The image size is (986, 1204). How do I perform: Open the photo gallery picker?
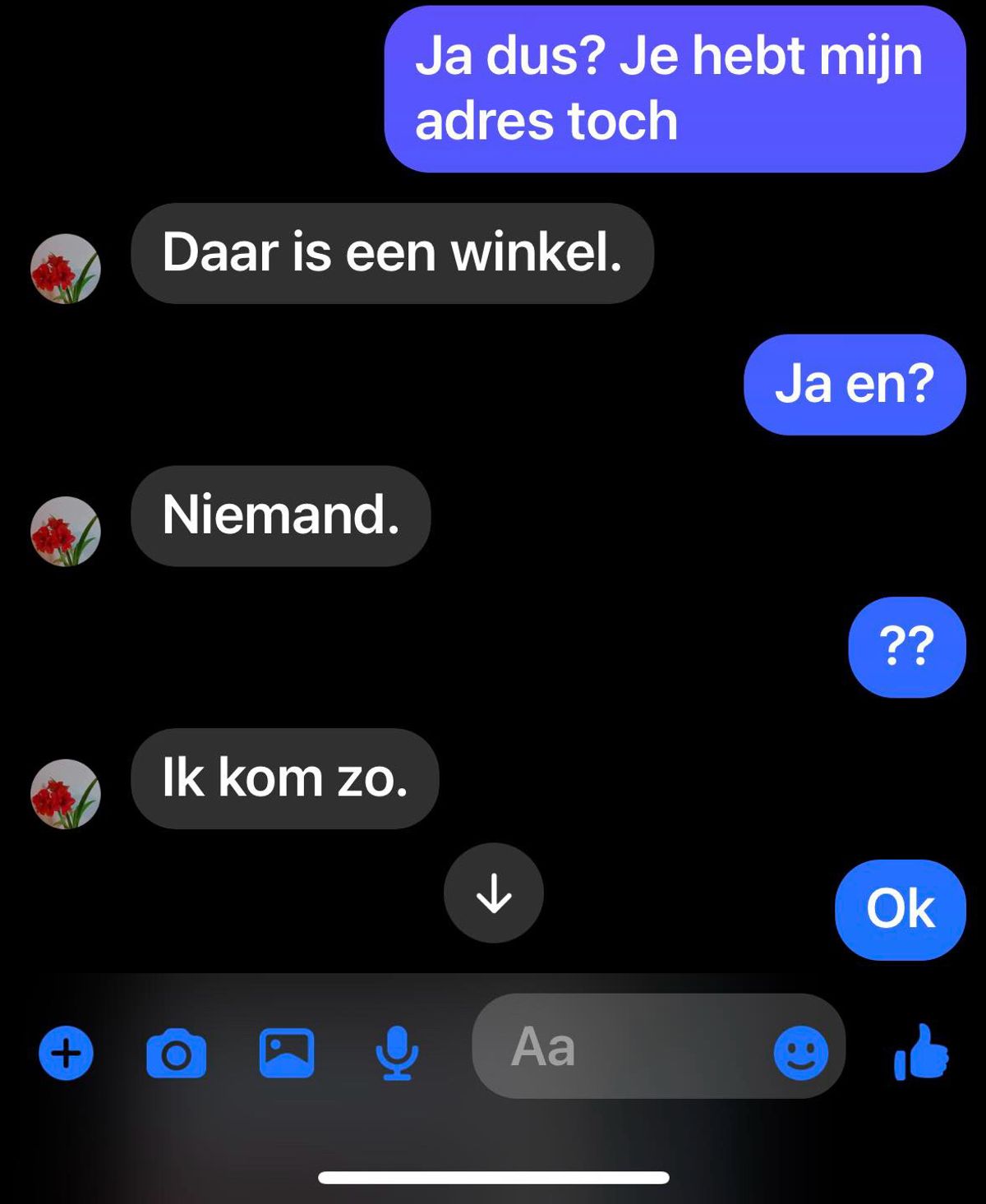(x=286, y=1053)
